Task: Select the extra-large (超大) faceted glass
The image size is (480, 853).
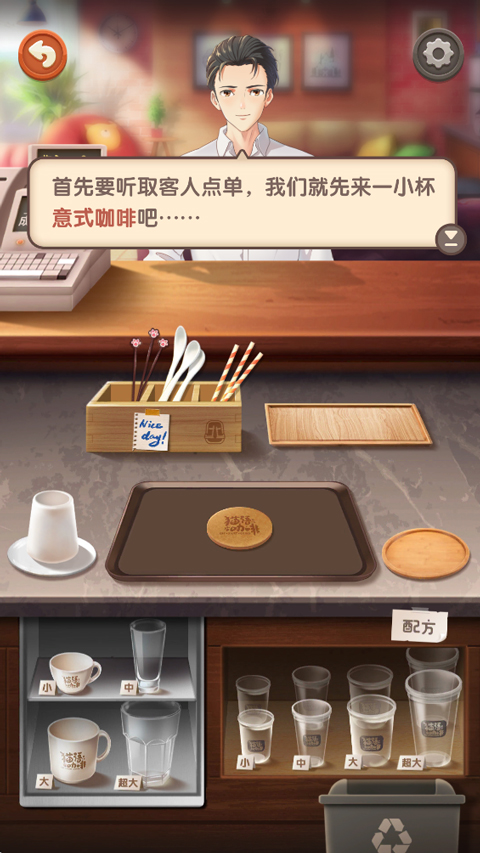Action: pos(151,743)
